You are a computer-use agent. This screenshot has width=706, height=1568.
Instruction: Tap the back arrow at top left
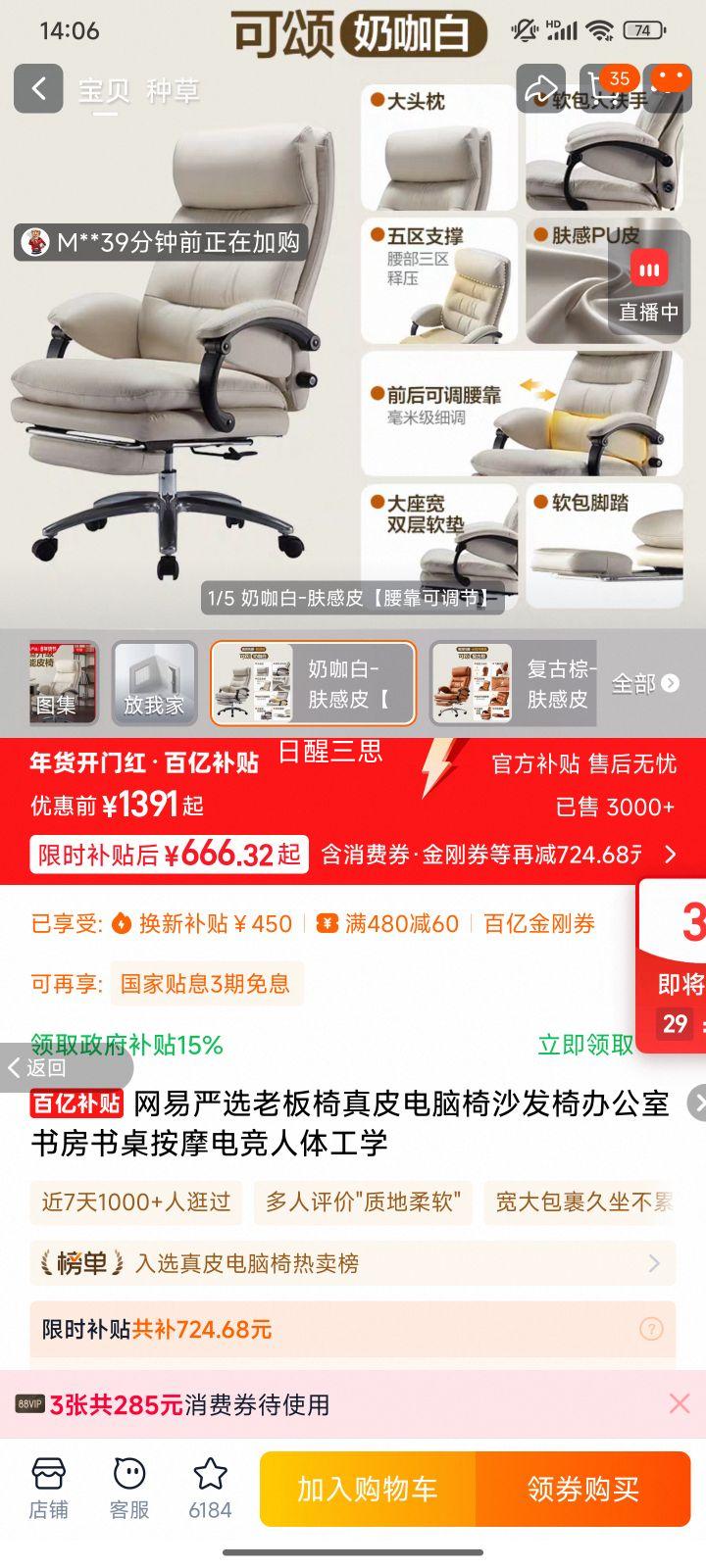[37, 88]
